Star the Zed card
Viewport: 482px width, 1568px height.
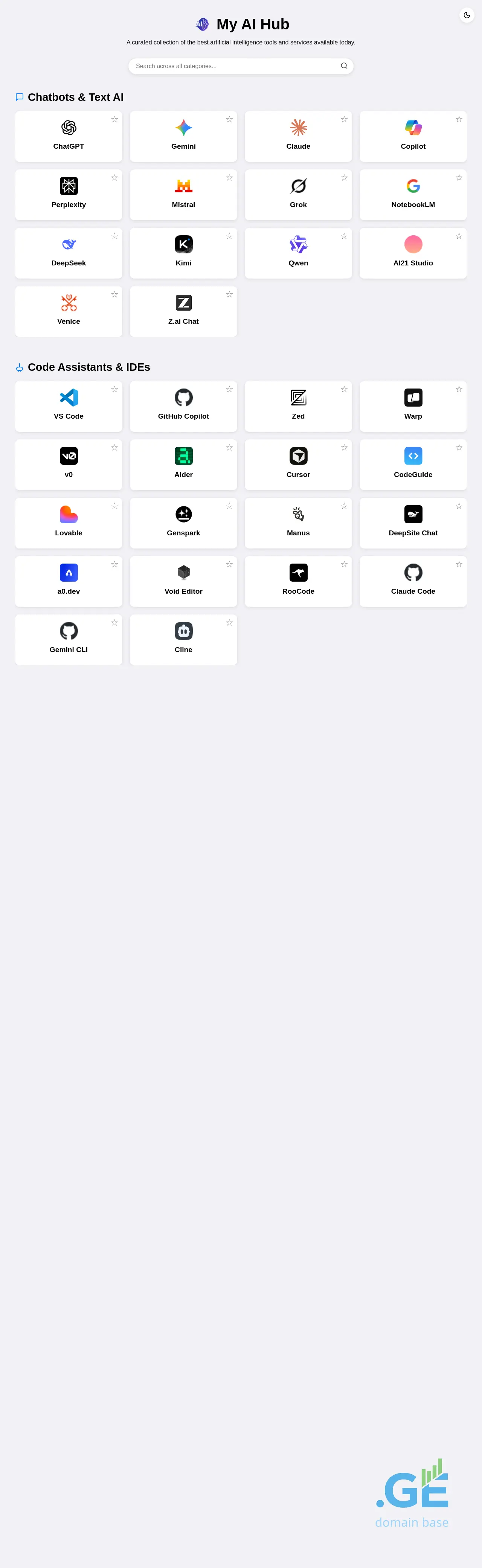pos(345,390)
